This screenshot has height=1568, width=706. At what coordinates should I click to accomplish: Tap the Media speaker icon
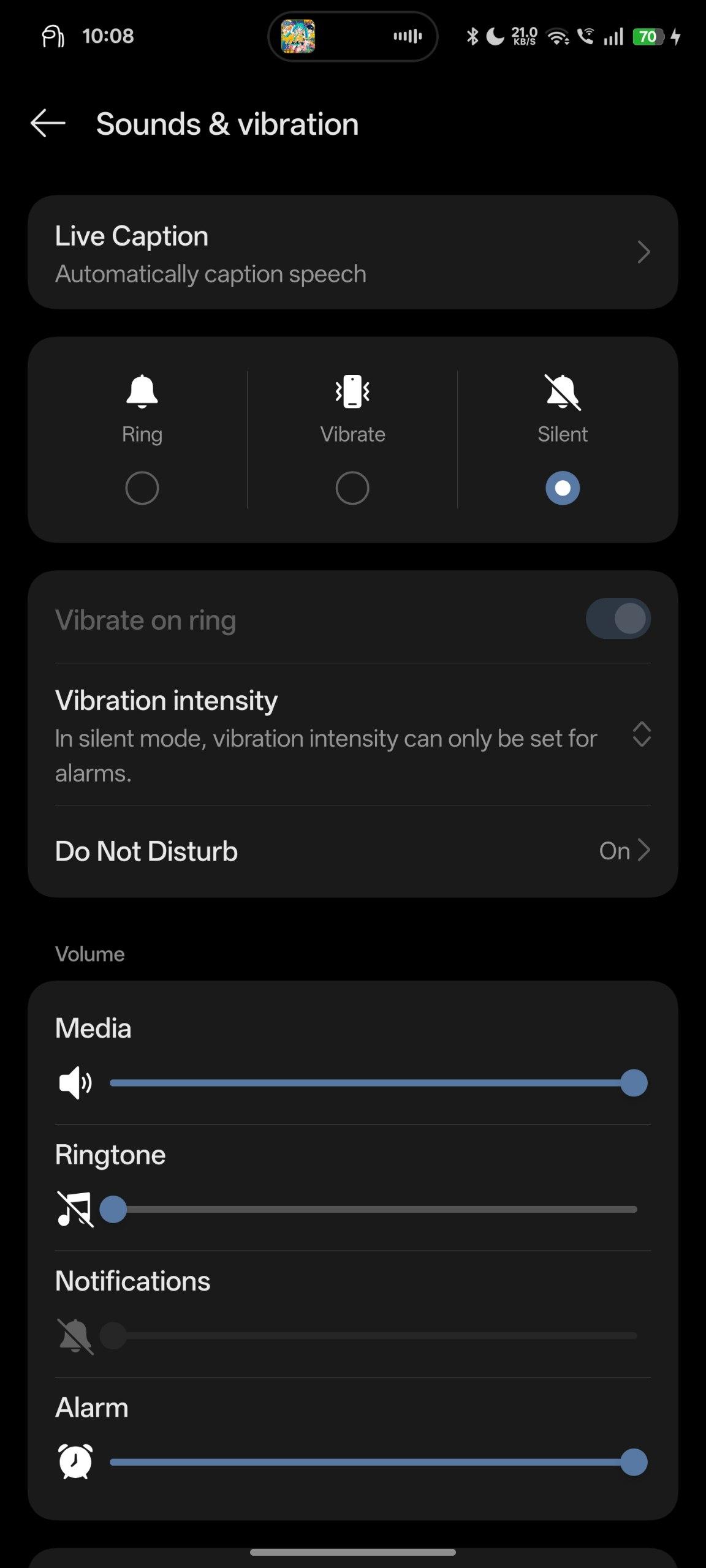point(75,1083)
